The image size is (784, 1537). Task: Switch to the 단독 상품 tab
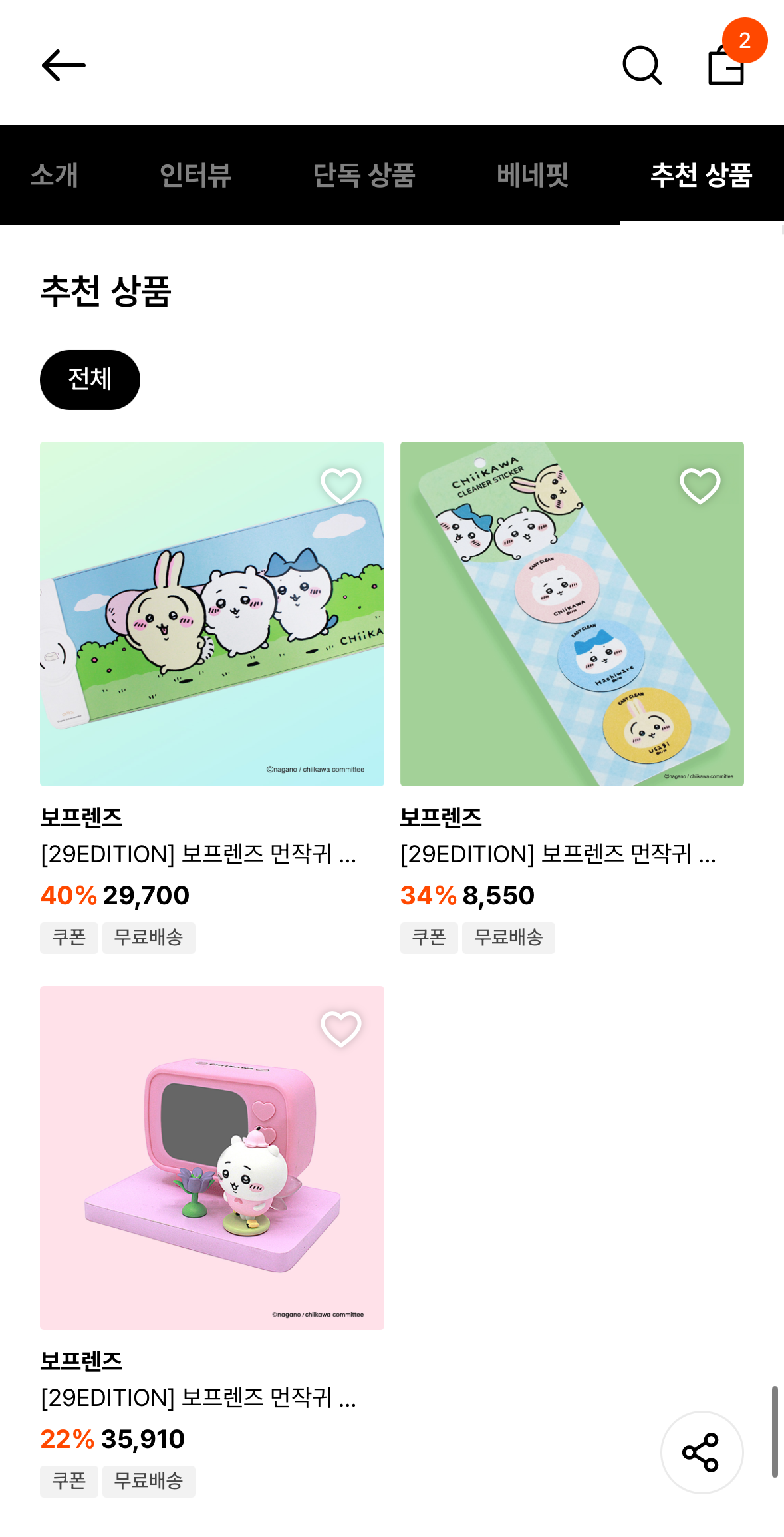coord(364,175)
